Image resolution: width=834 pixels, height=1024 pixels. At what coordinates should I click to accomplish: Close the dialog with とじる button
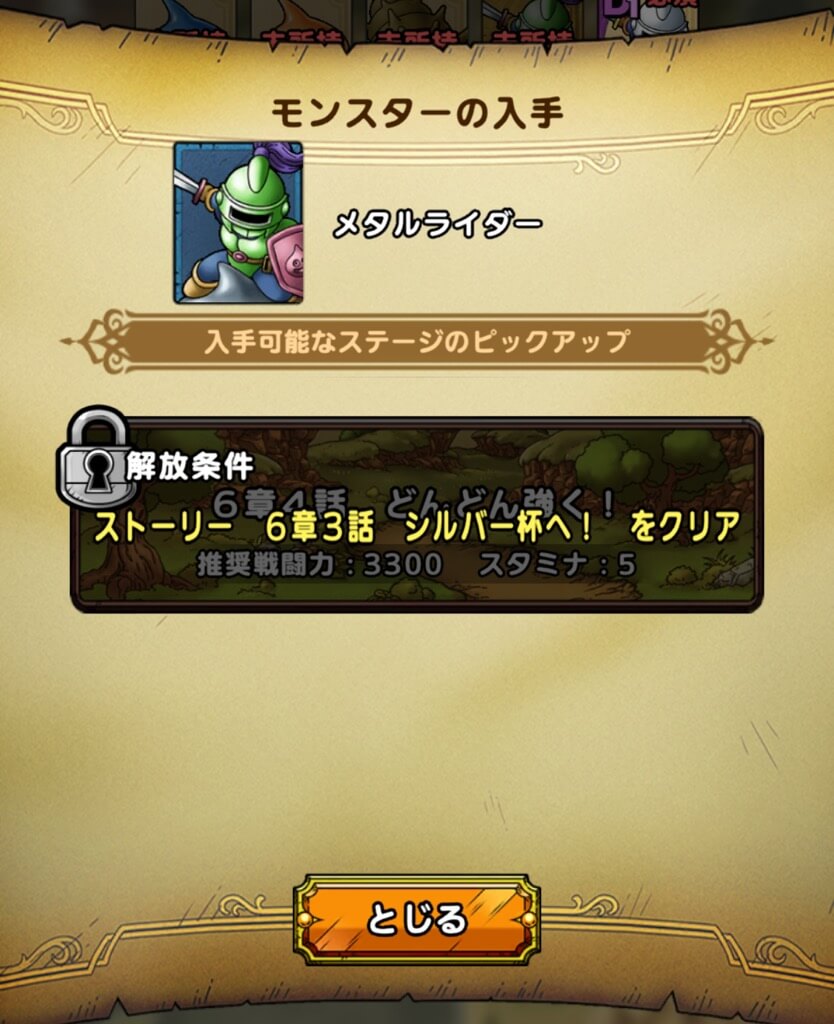tap(417, 919)
